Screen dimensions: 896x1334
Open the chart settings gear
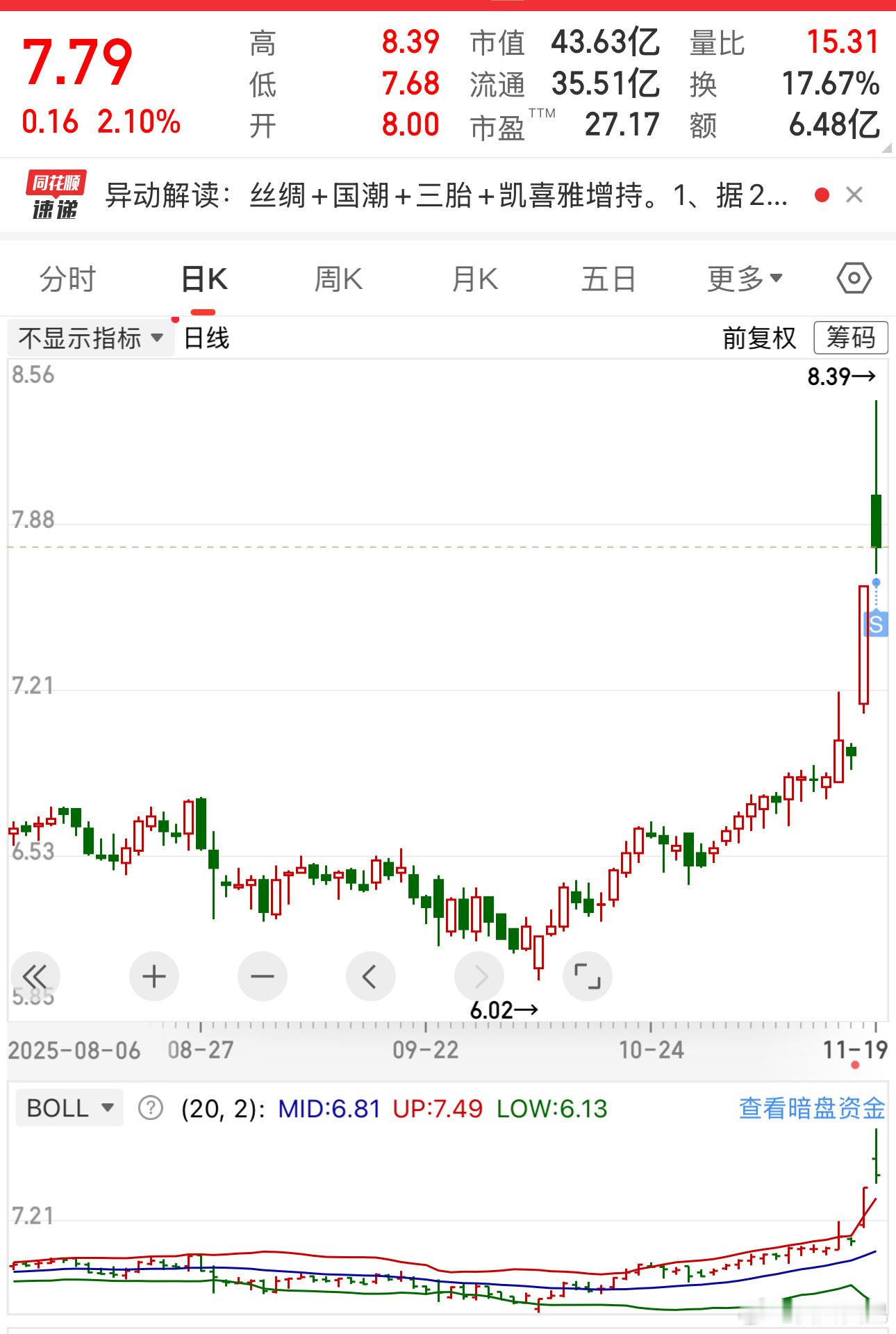[x=854, y=277]
